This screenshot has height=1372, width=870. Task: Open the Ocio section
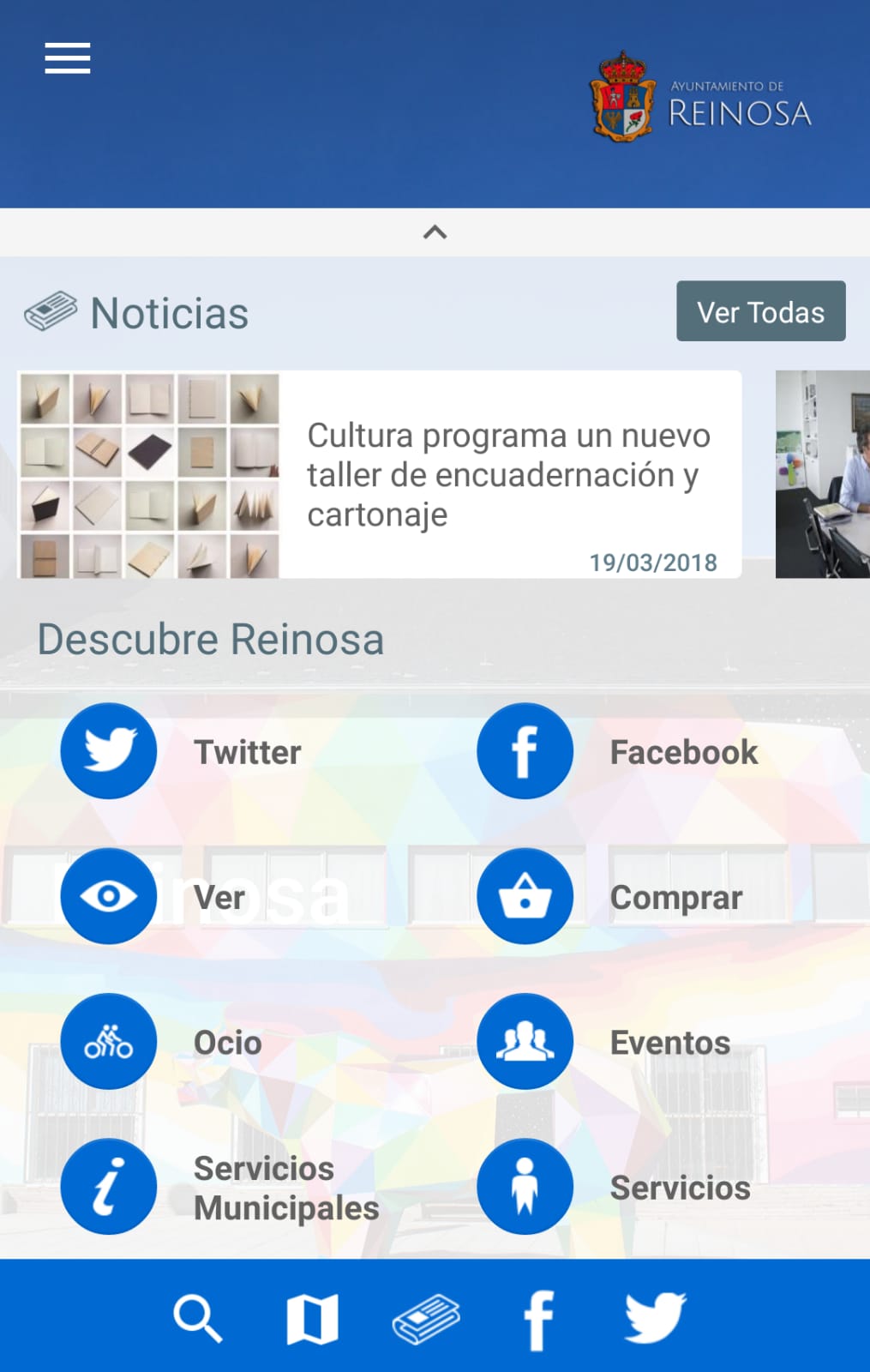point(109,1041)
